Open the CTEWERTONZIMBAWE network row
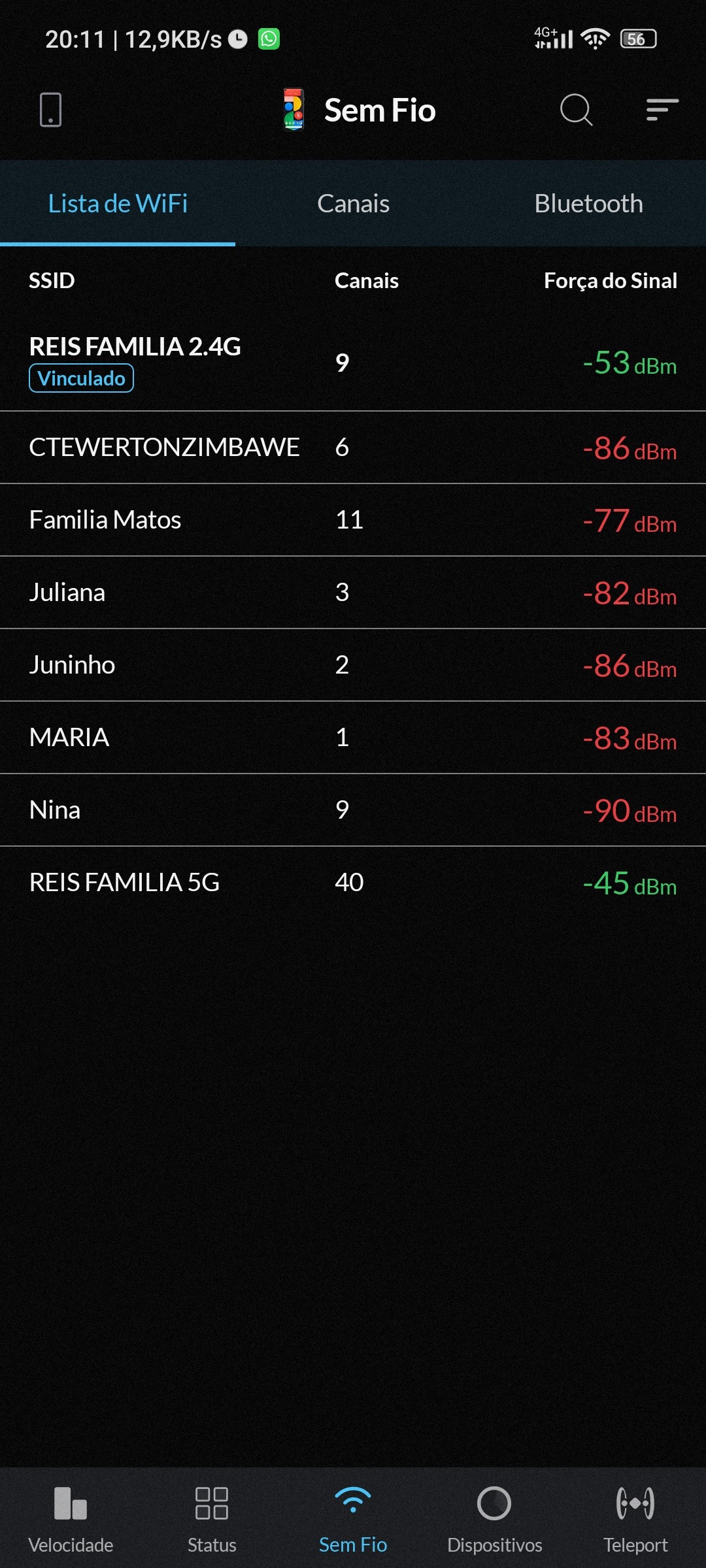The width and height of the screenshot is (706, 1568). click(x=353, y=448)
